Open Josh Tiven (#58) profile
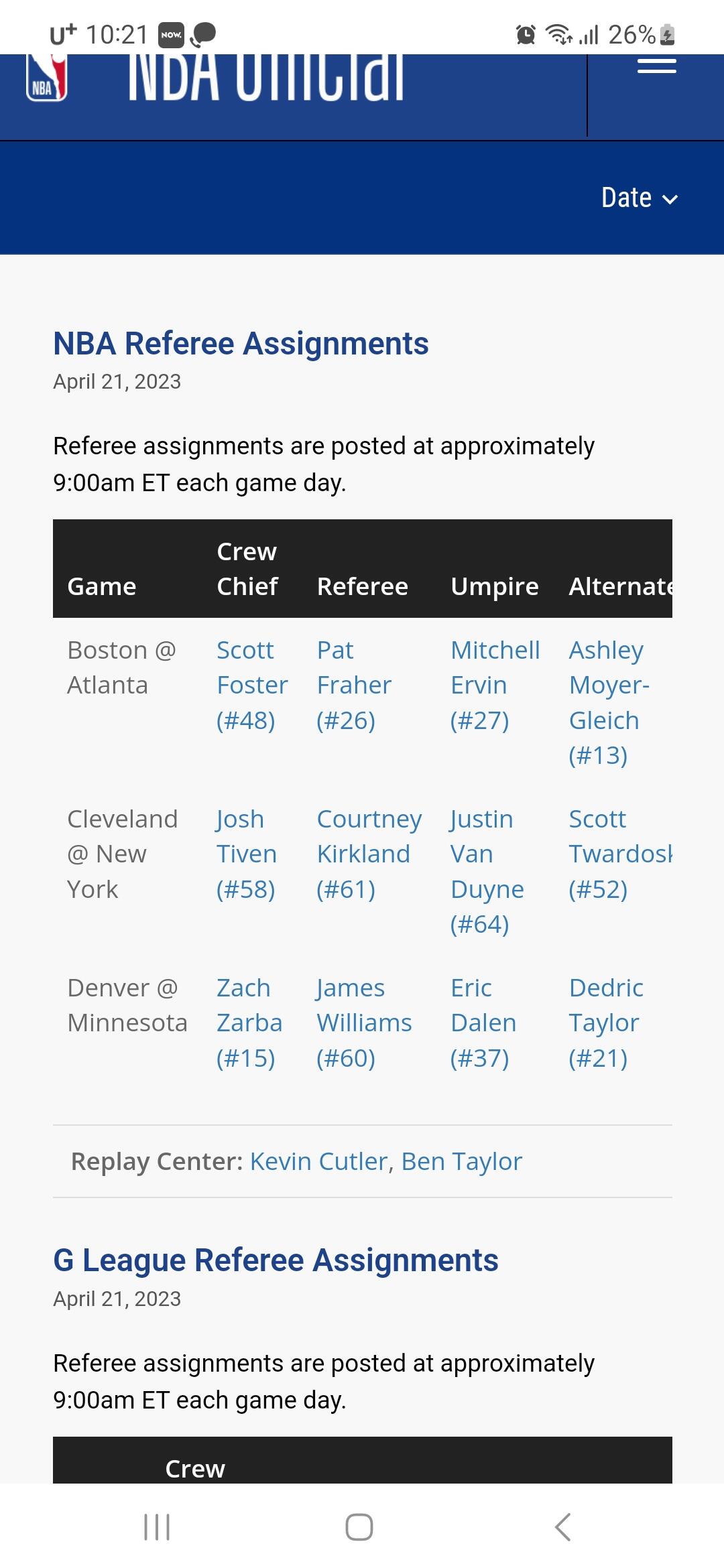The width and height of the screenshot is (724, 1568). 246,854
